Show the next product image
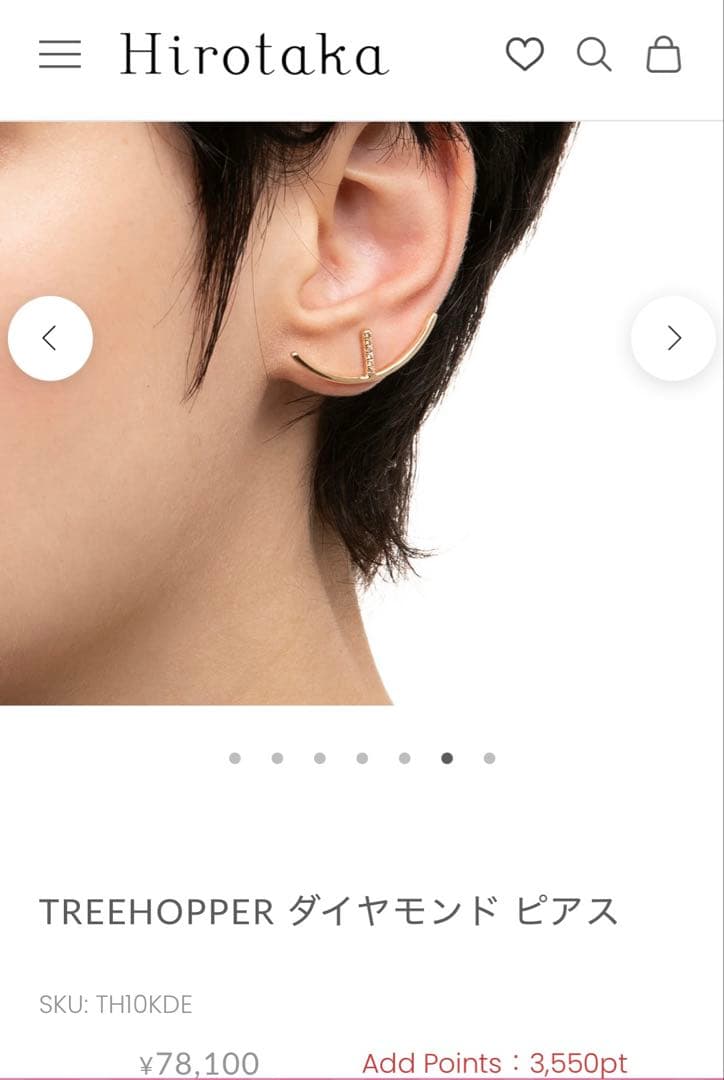724x1080 pixels. point(673,338)
